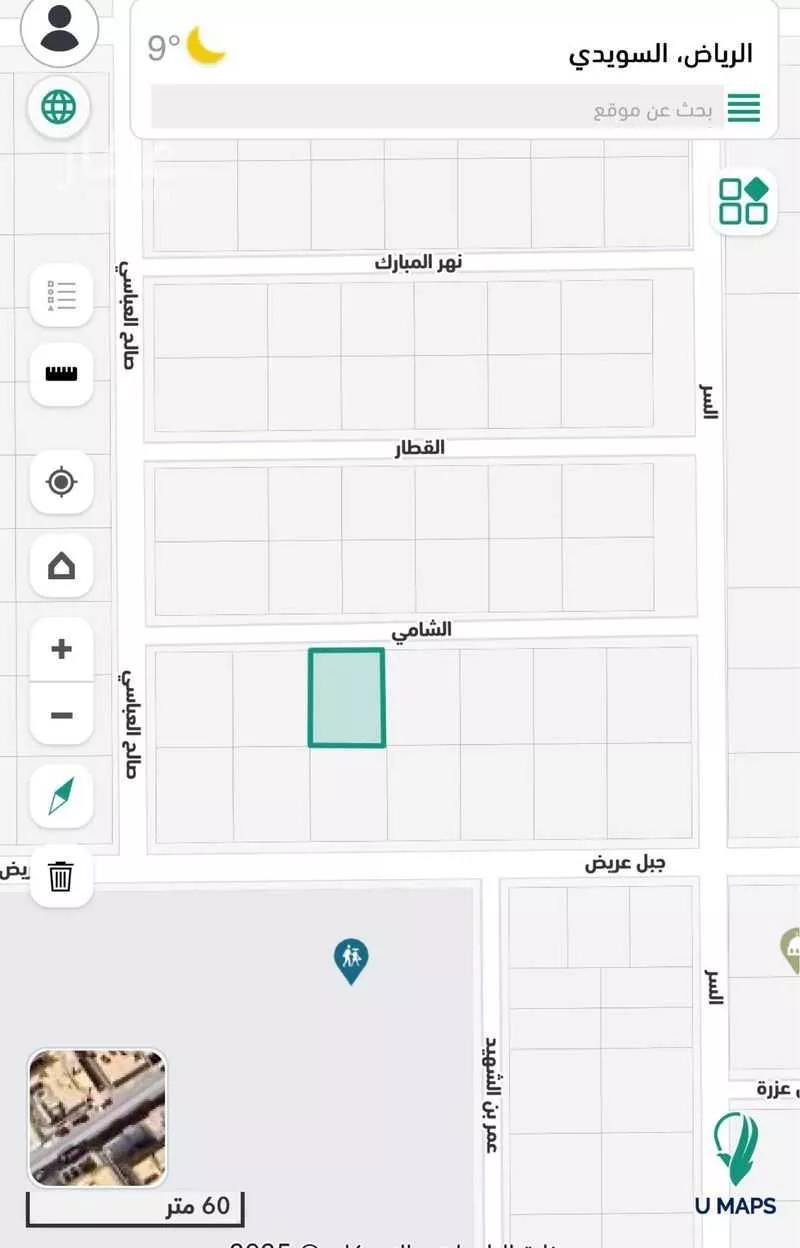Viewport: 800px width, 1248px height.
Task: Zoom in using the plus button
Action: click(60, 647)
